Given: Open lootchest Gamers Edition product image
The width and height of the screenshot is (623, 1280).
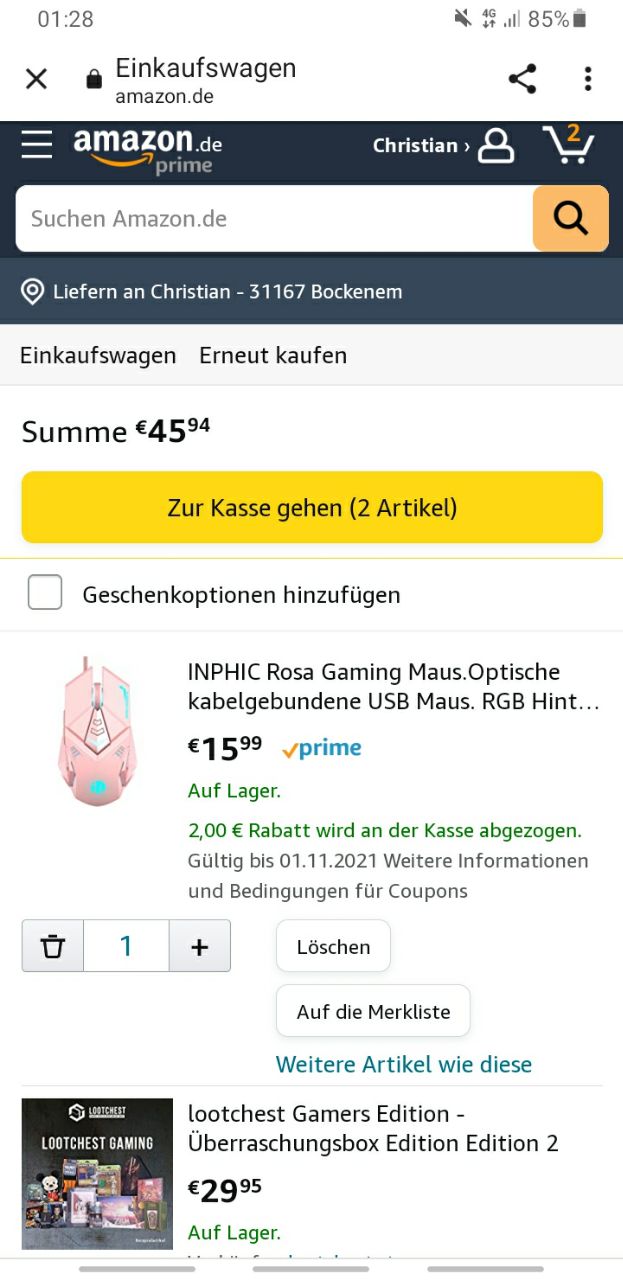Looking at the screenshot, I should click(x=97, y=1173).
